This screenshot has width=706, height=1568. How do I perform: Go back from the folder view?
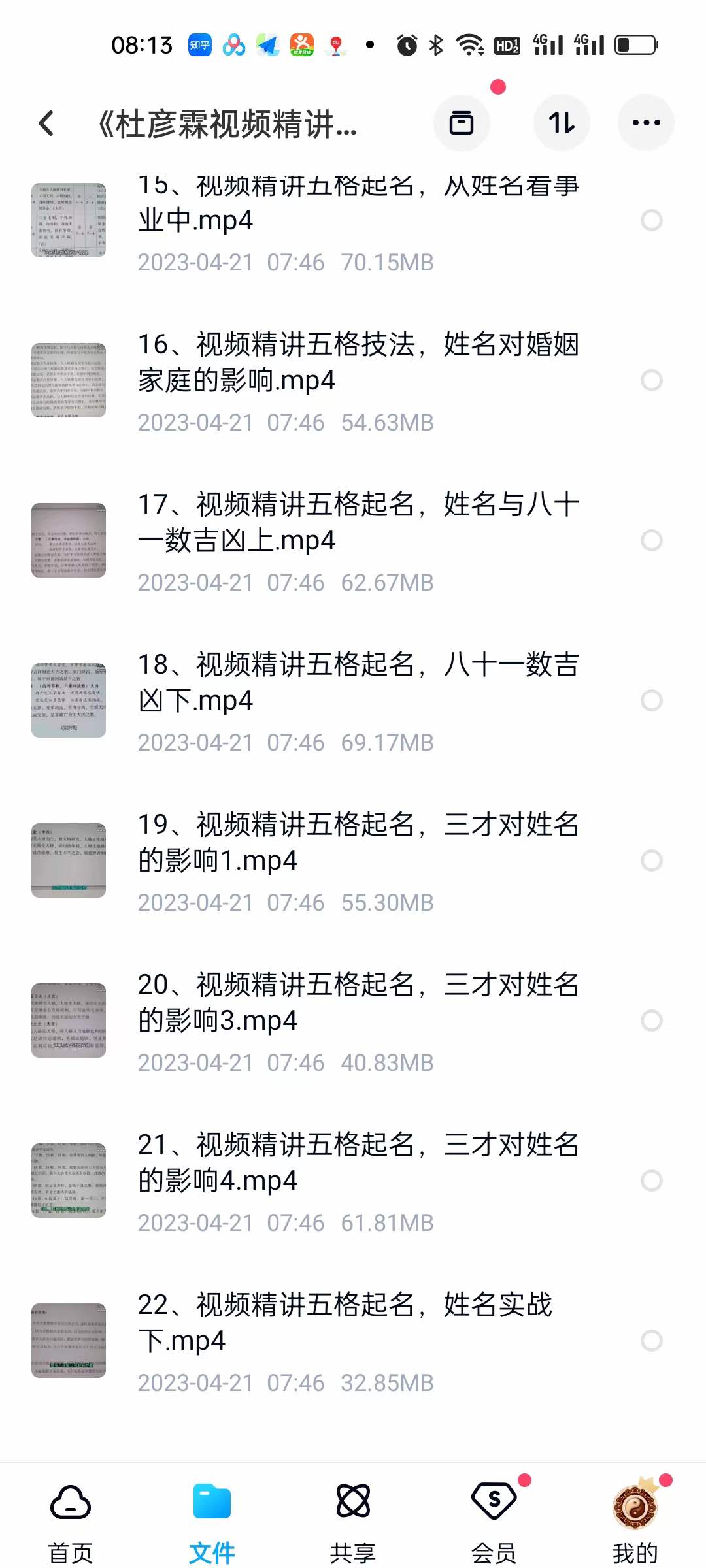tap(46, 123)
